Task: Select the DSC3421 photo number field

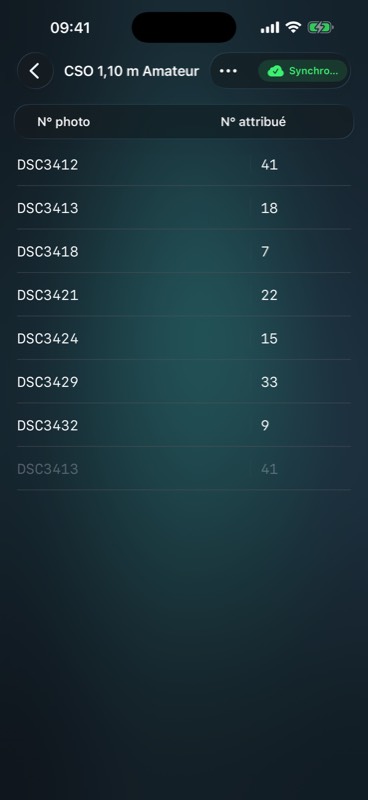Action: tap(134, 295)
